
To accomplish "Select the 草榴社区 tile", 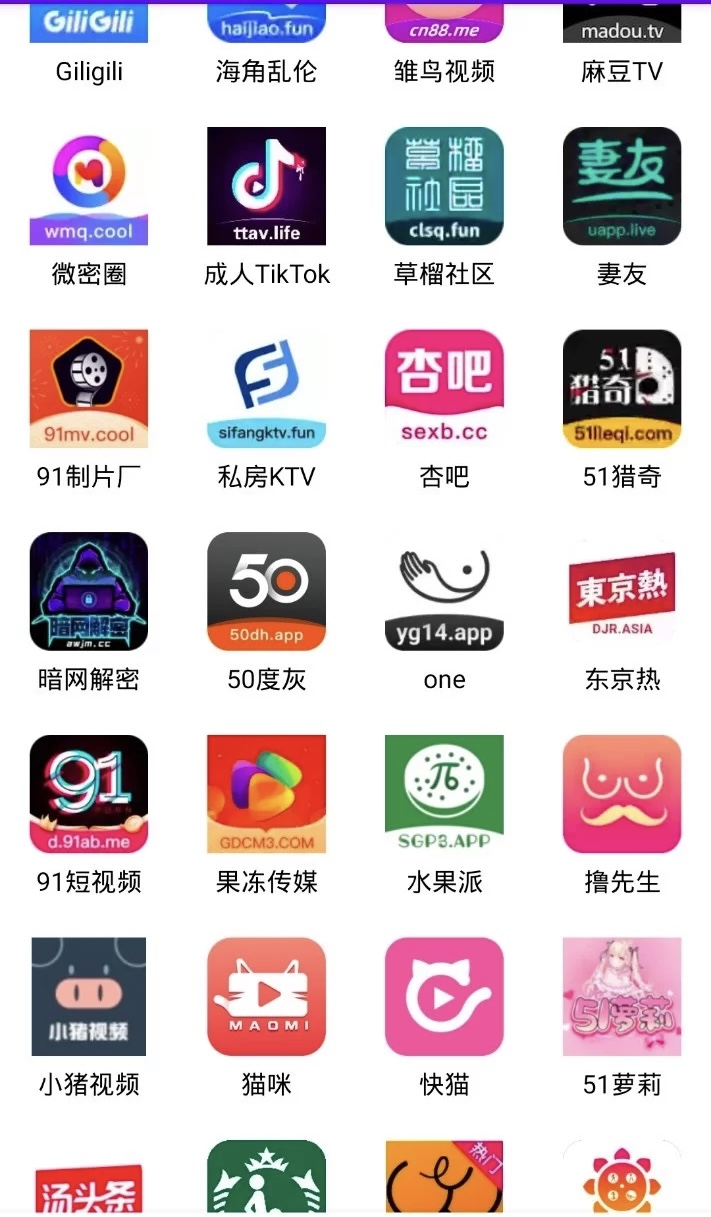I will 444,187.
